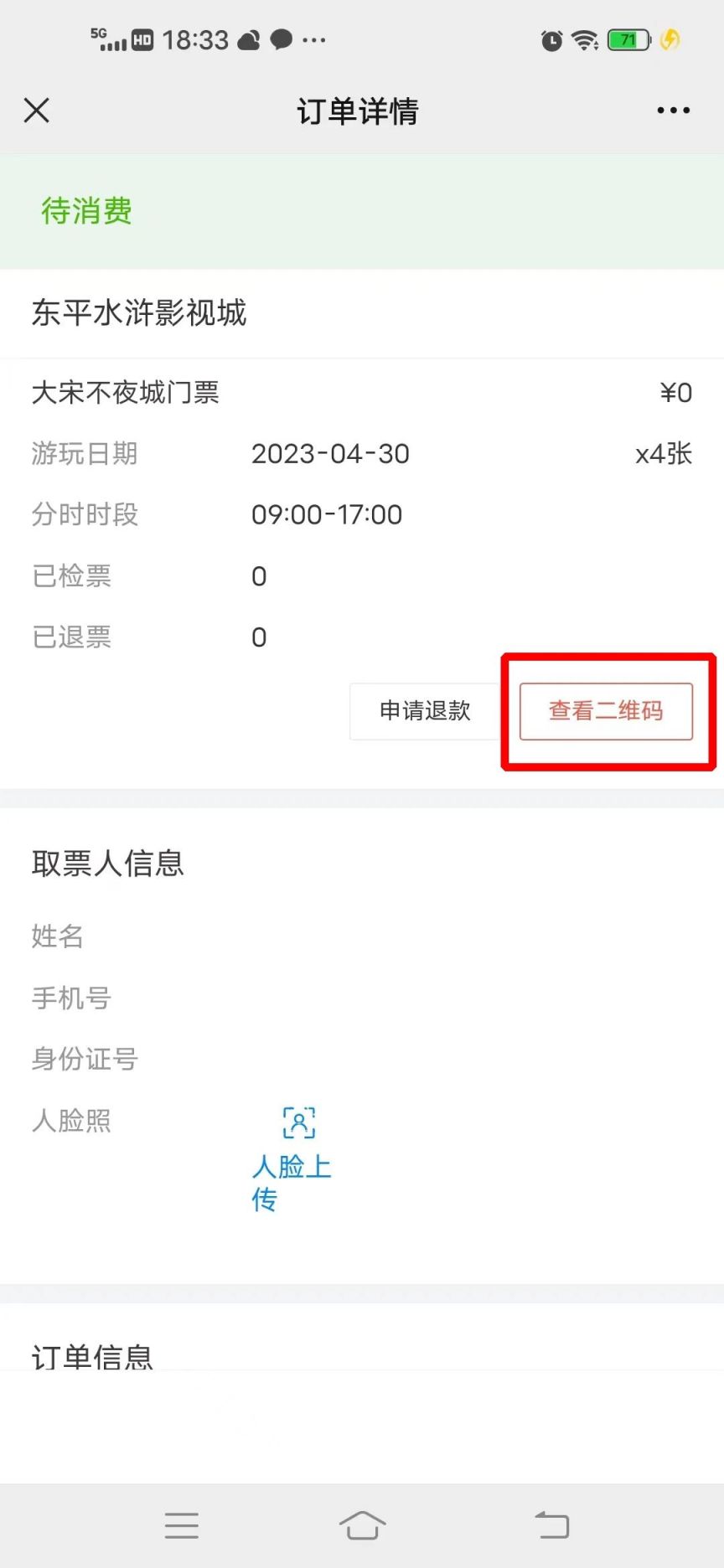Viewport: 724px width, 1568px height.
Task: Open the system recent apps menu
Action: click(x=182, y=1525)
